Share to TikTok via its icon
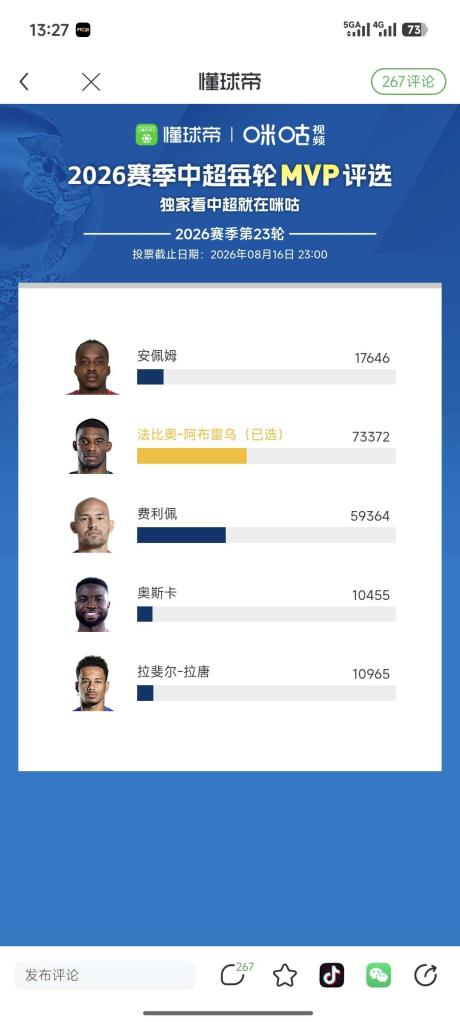This screenshot has height=1022, width=460. coord(332,975)
